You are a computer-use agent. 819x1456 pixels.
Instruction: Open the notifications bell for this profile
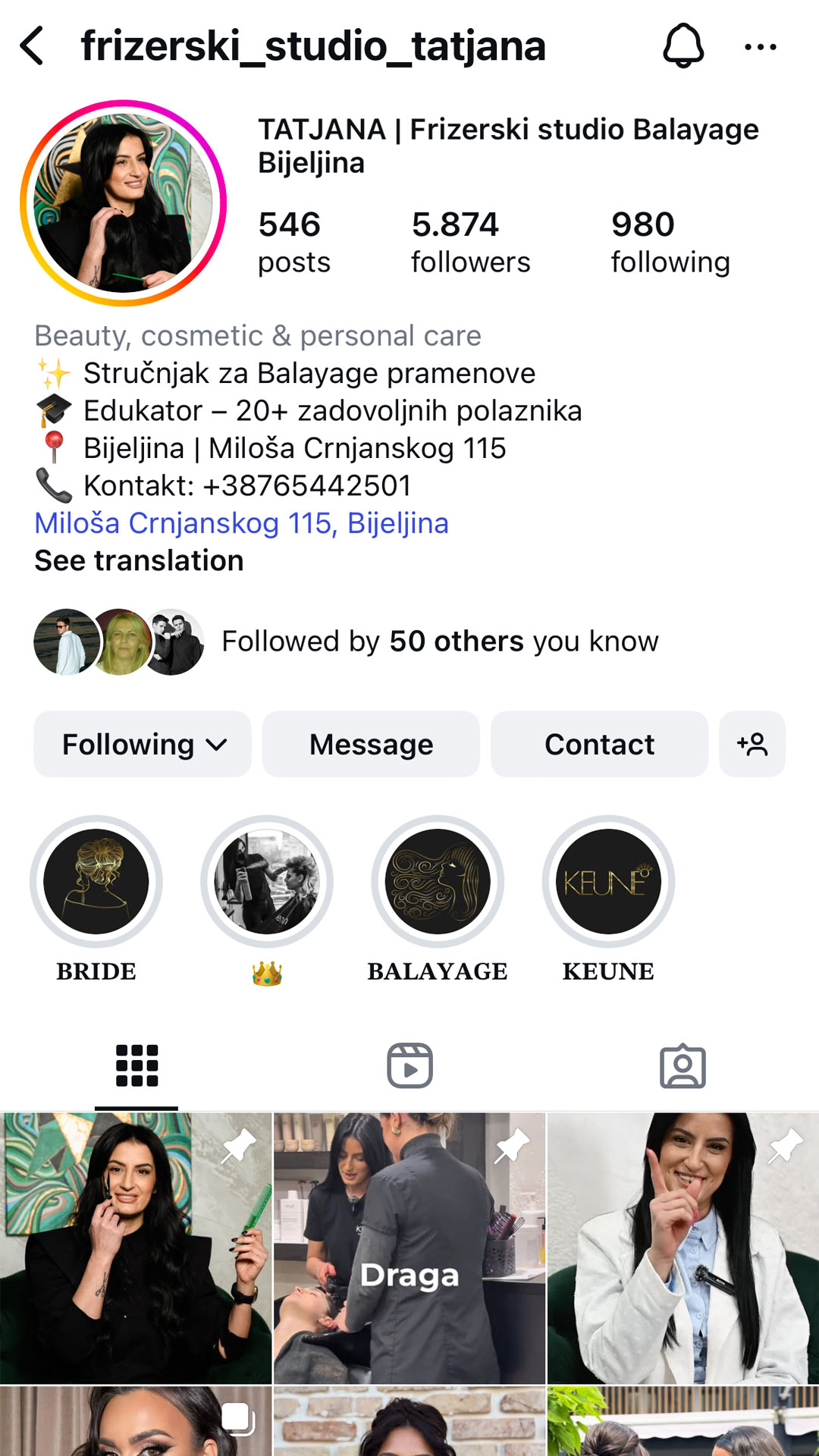[x=683, y=46]
